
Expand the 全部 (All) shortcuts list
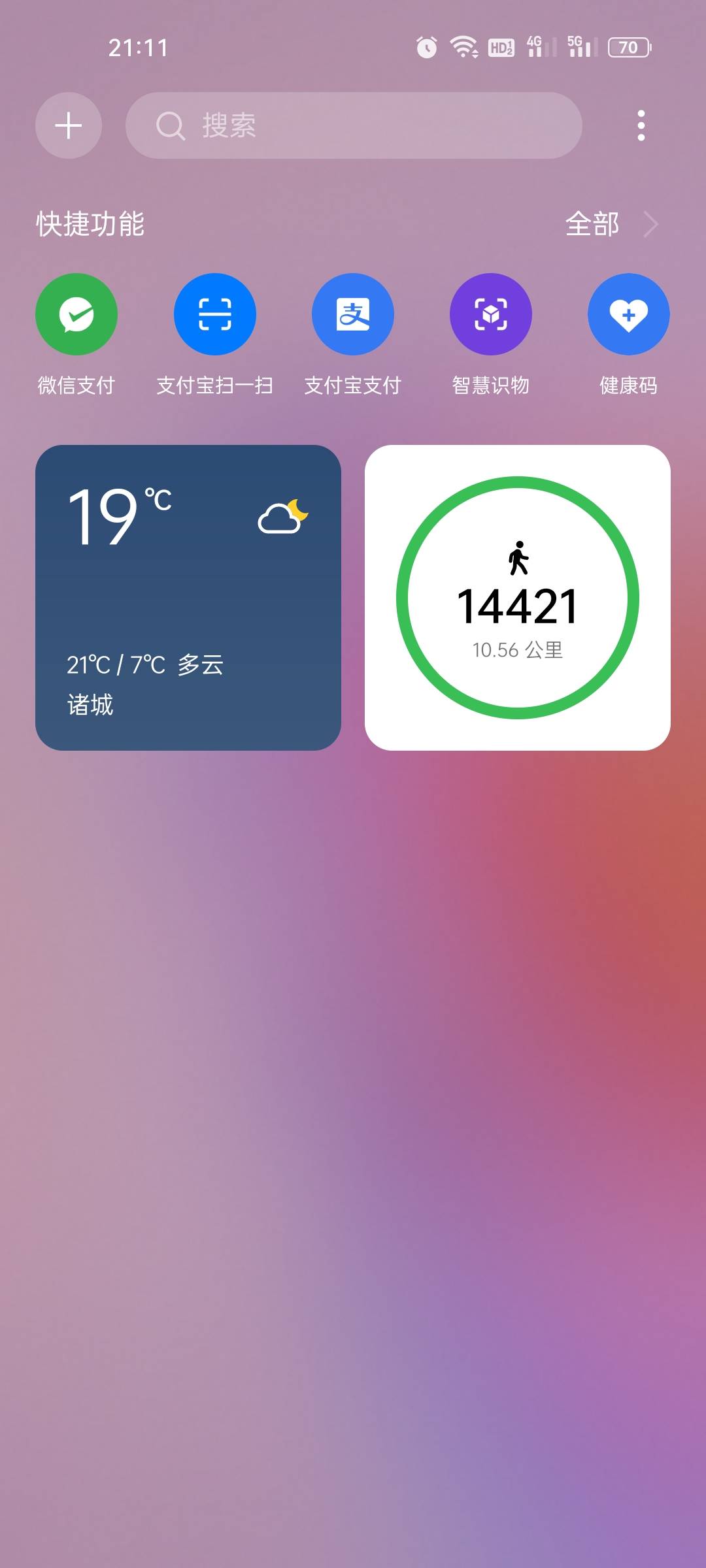pos(592,225)
